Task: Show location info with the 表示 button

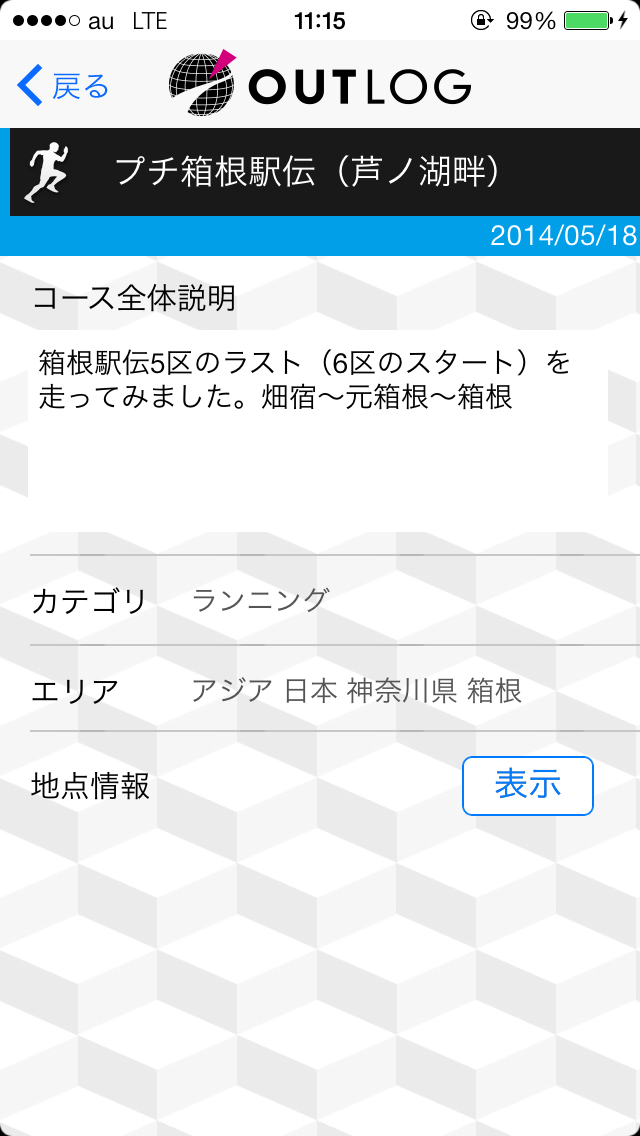Action: [x=528, y=786]
